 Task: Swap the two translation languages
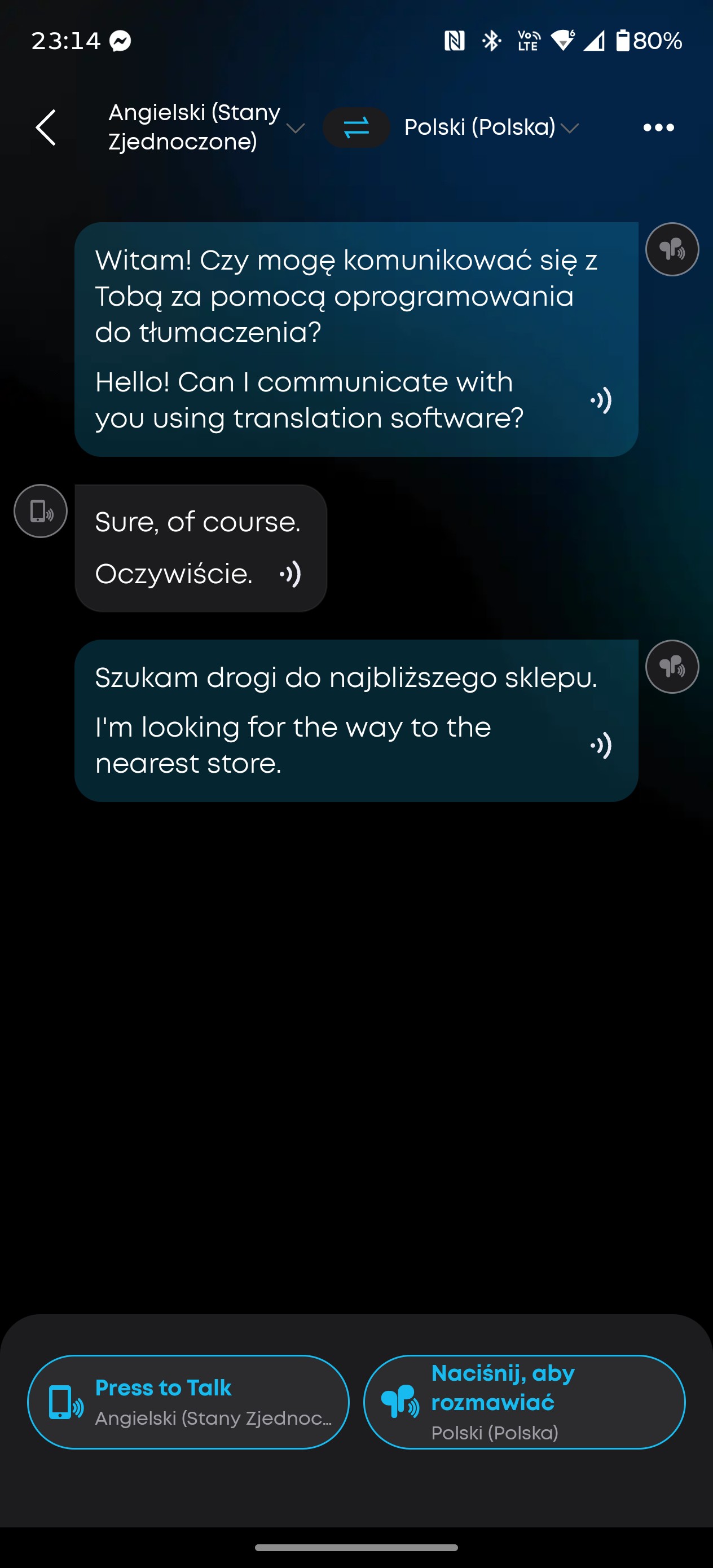tap(356, 128)
